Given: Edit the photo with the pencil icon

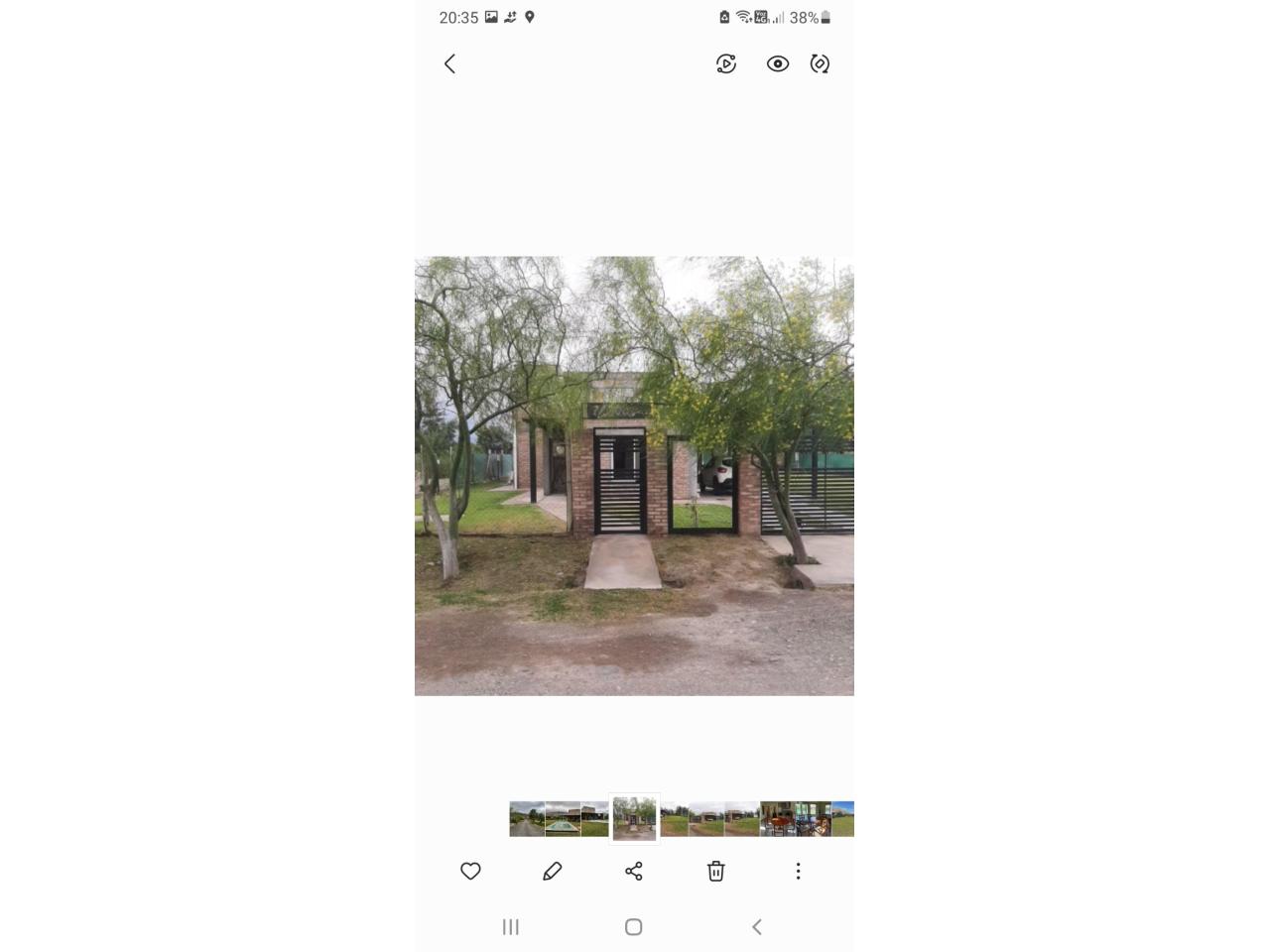Looking at the screenshot, I should tap(553, 871).
